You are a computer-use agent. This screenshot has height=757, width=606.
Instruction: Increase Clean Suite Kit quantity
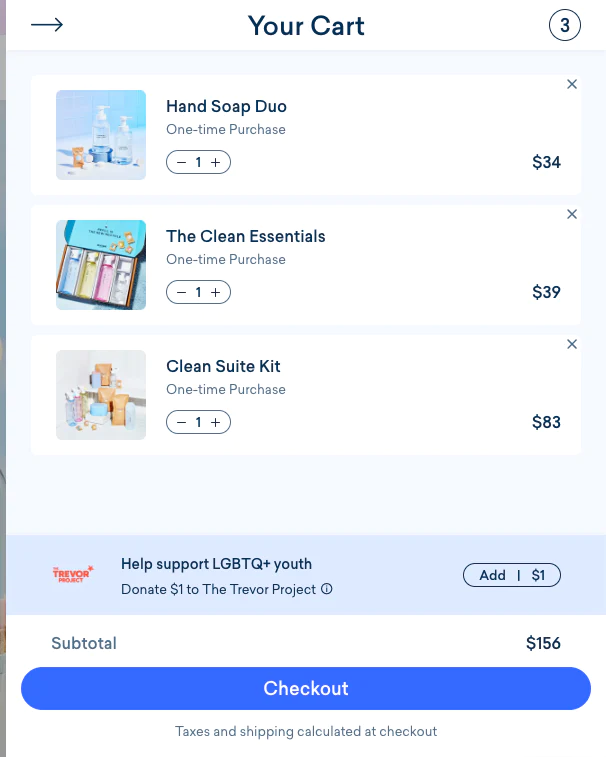pyautogui.click(x=216, y=422)
